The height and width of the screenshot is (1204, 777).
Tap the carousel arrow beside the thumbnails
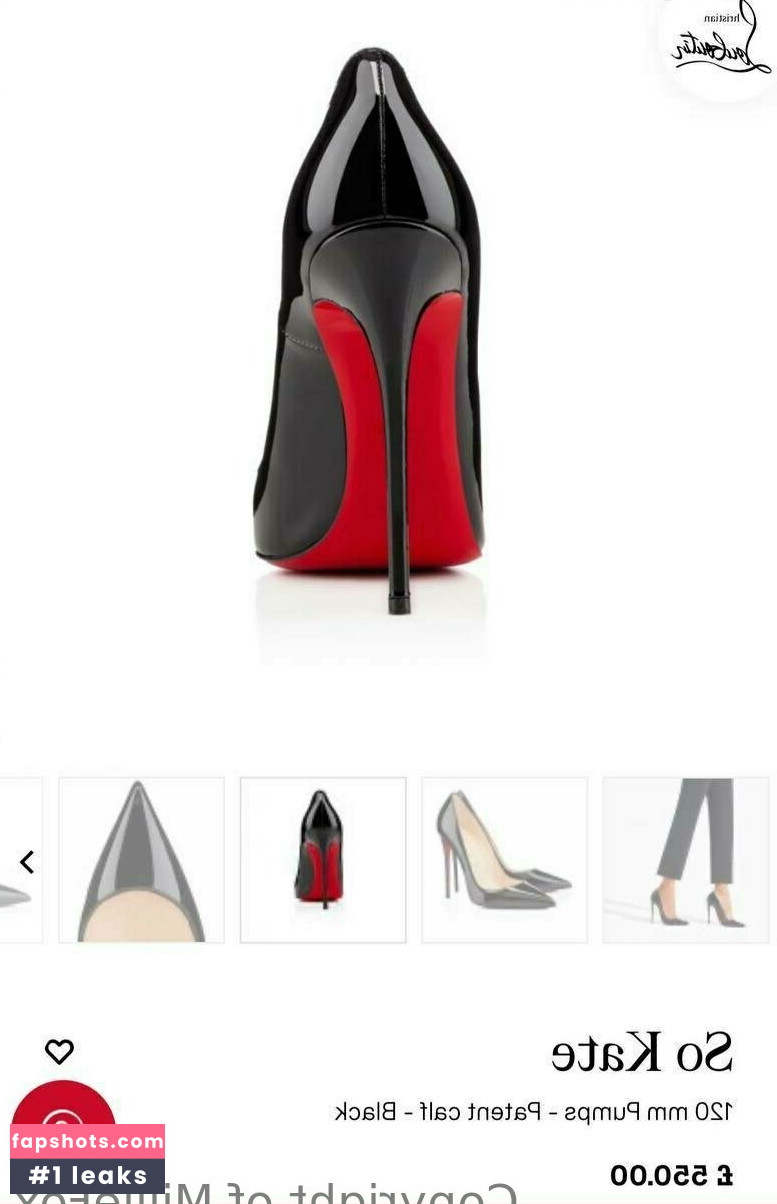tap(27, 861)
